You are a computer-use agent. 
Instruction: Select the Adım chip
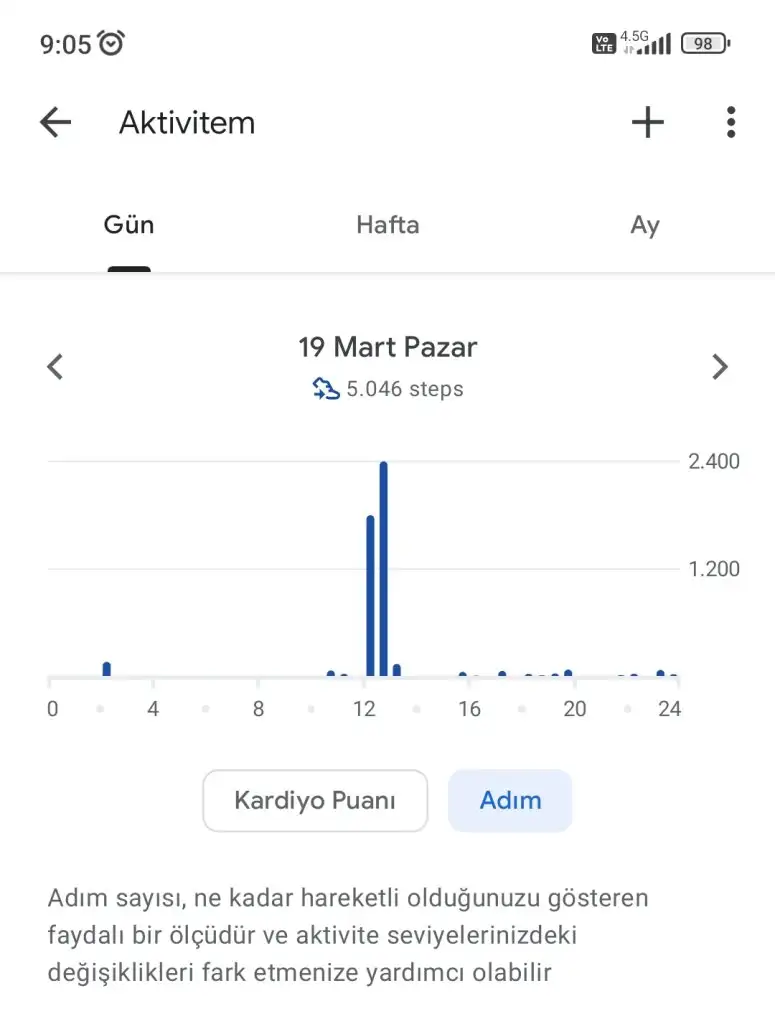click(x=510, y=800)
